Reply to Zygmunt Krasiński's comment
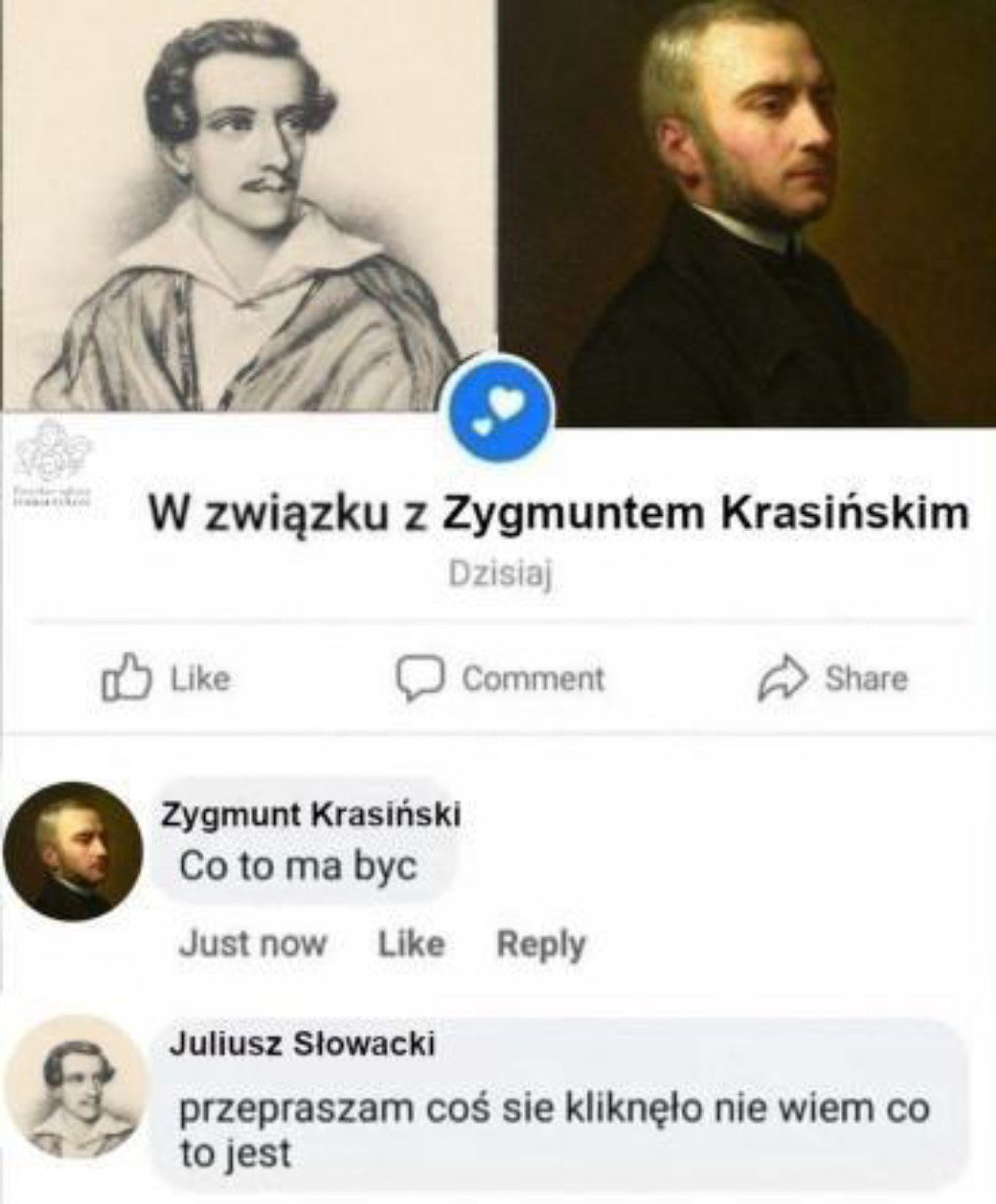This screenshot has width=996, height=1204. pyautogui.click(x=540, y=944)
